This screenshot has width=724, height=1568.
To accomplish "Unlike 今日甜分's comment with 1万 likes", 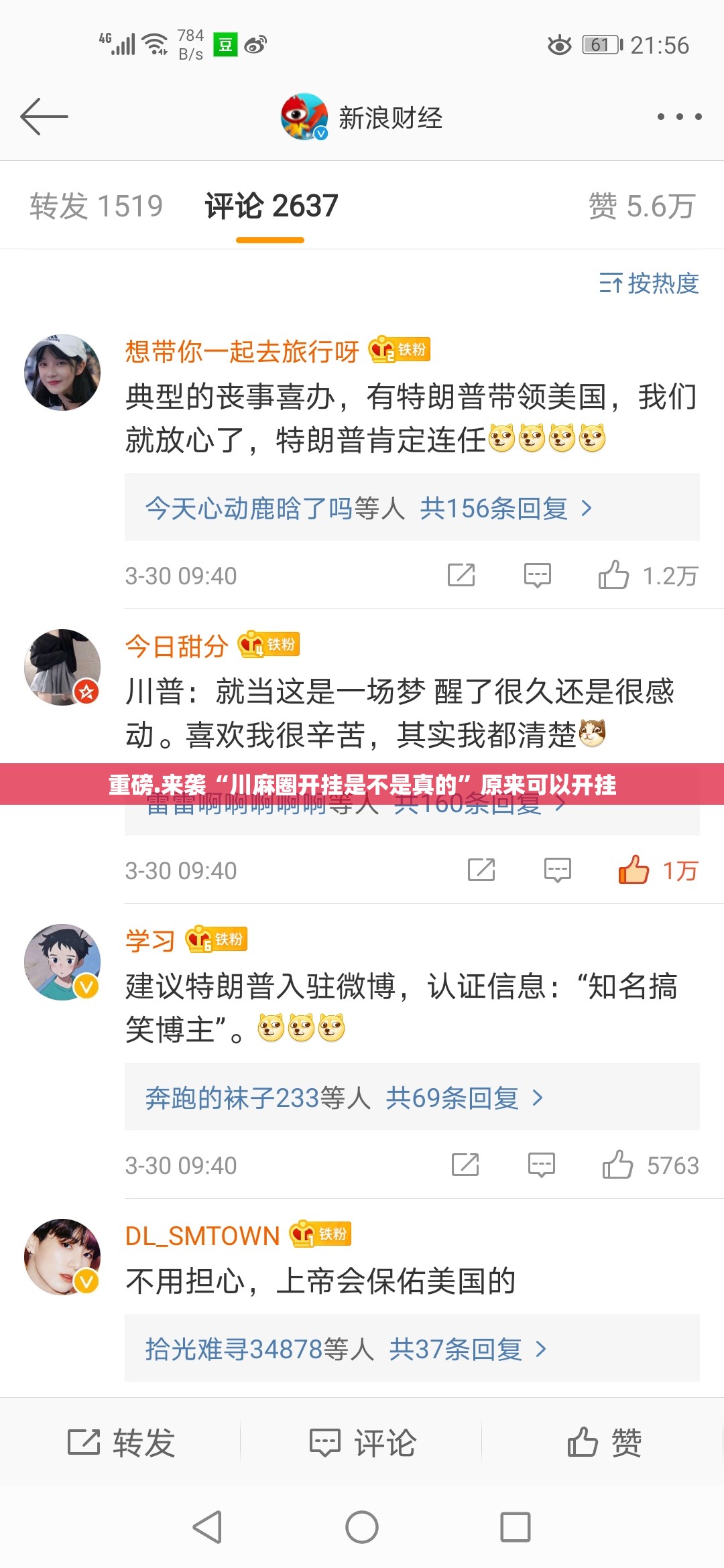I will point(633,870).
